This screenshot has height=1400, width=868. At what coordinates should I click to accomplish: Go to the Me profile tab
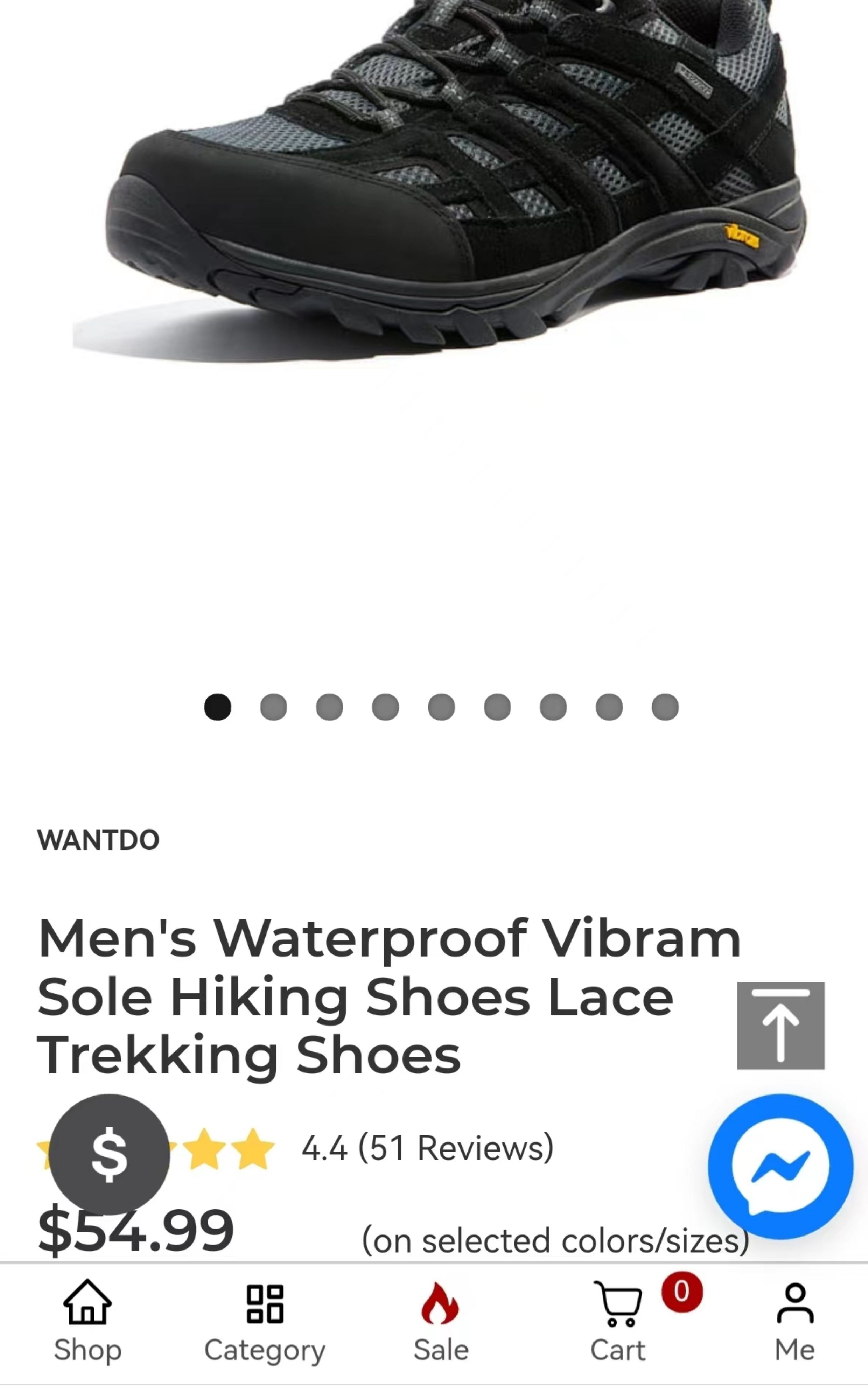coord(794,1320)
